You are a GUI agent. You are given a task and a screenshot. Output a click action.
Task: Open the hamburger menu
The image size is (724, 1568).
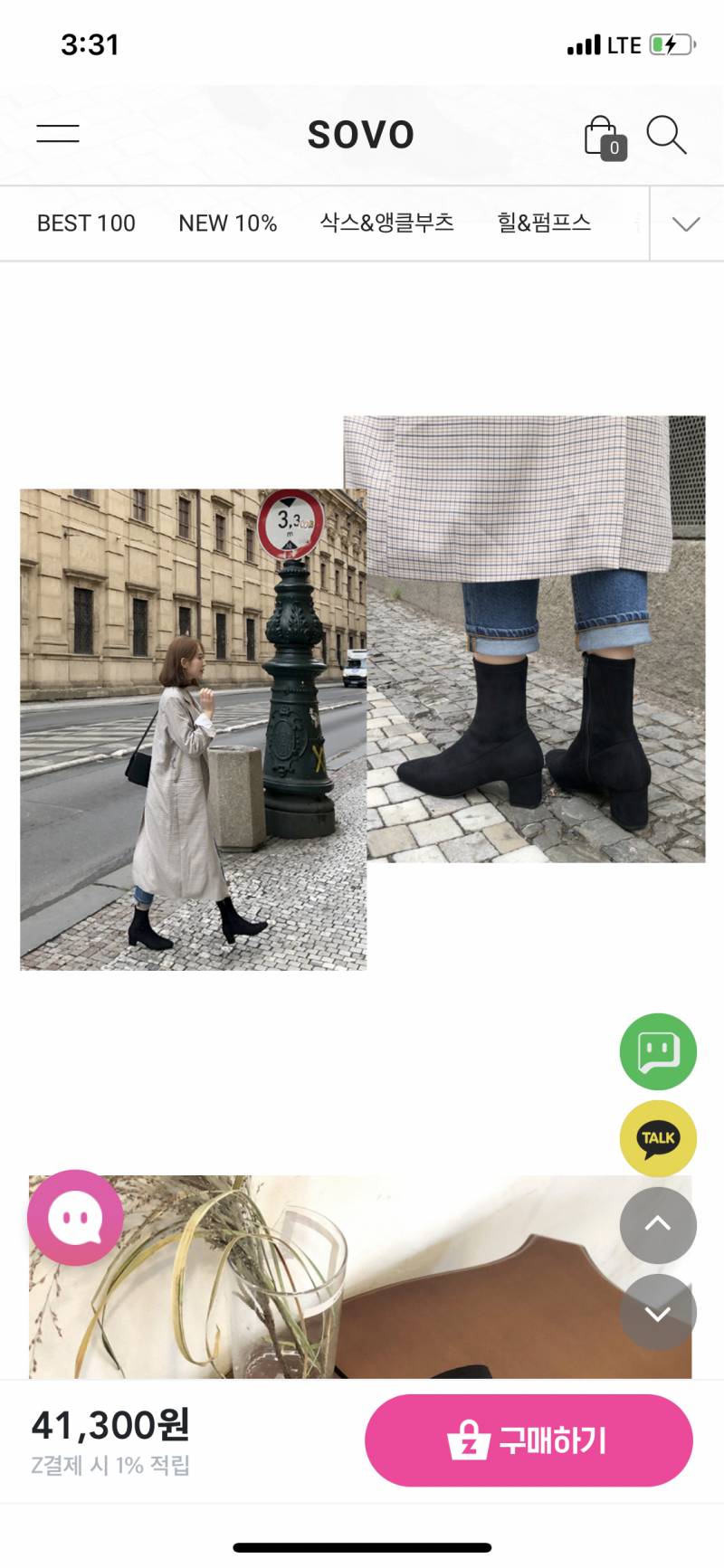click(58, 134)
